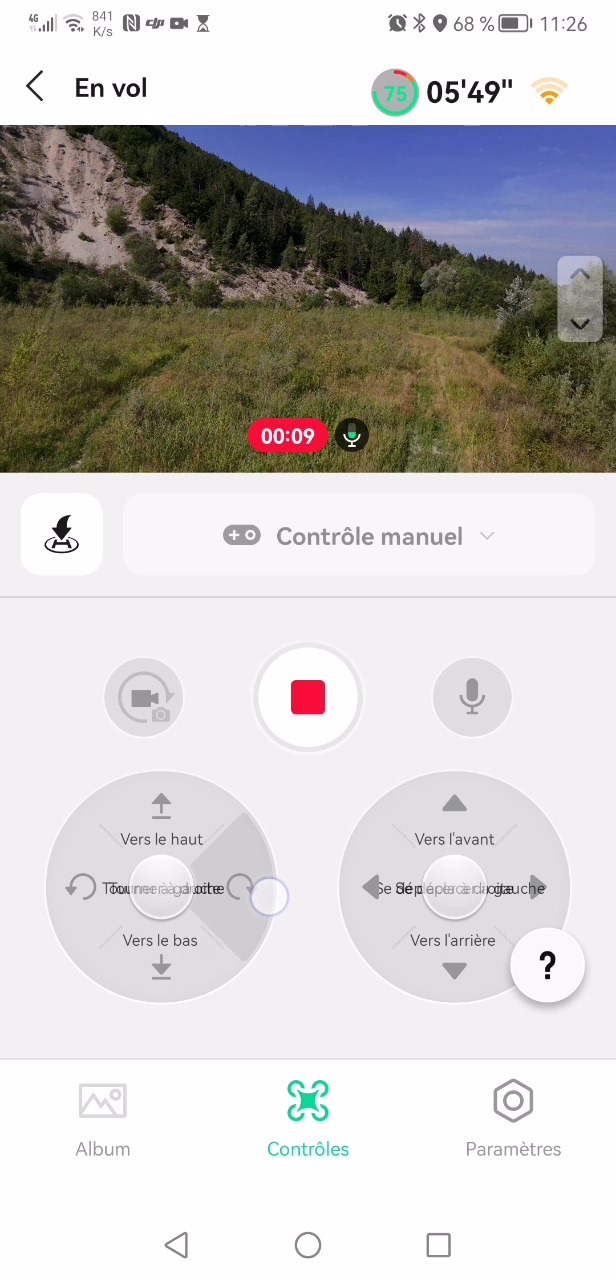This screenshot has width=616, height=1280.
Task: Open the Paramètres tab
Action: [x=513, y=1119]
